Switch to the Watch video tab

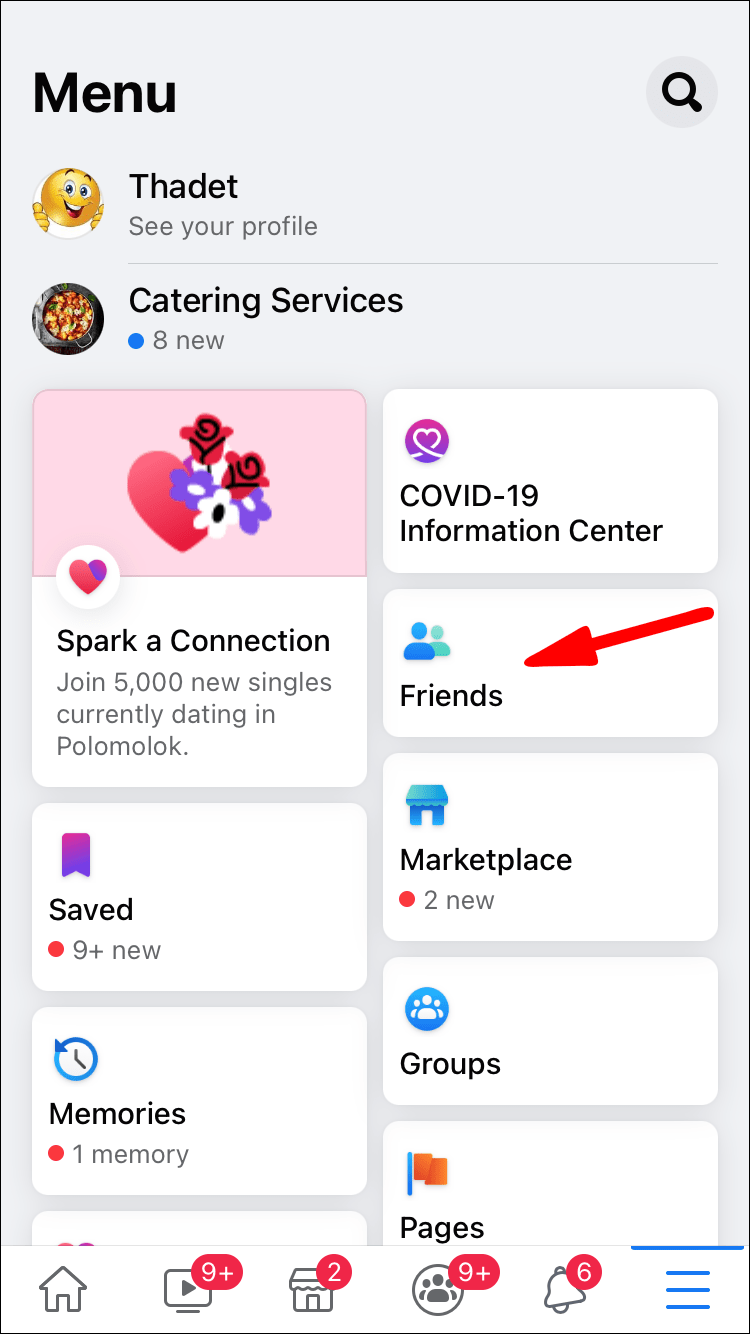pyautogui.click(x=188, y=1290)
